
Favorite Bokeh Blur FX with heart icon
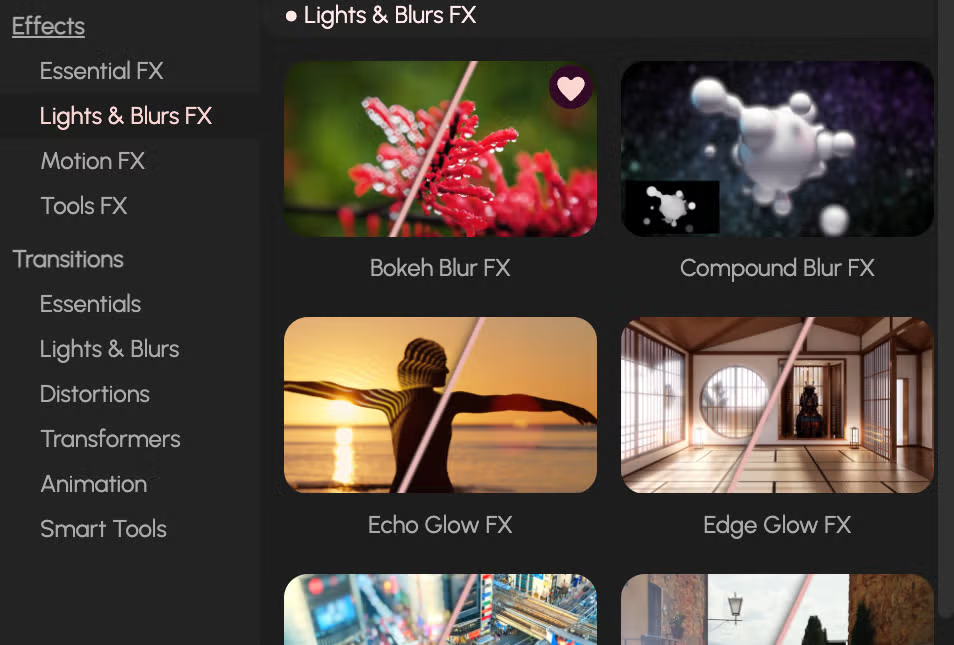click(x=570, y=88)
